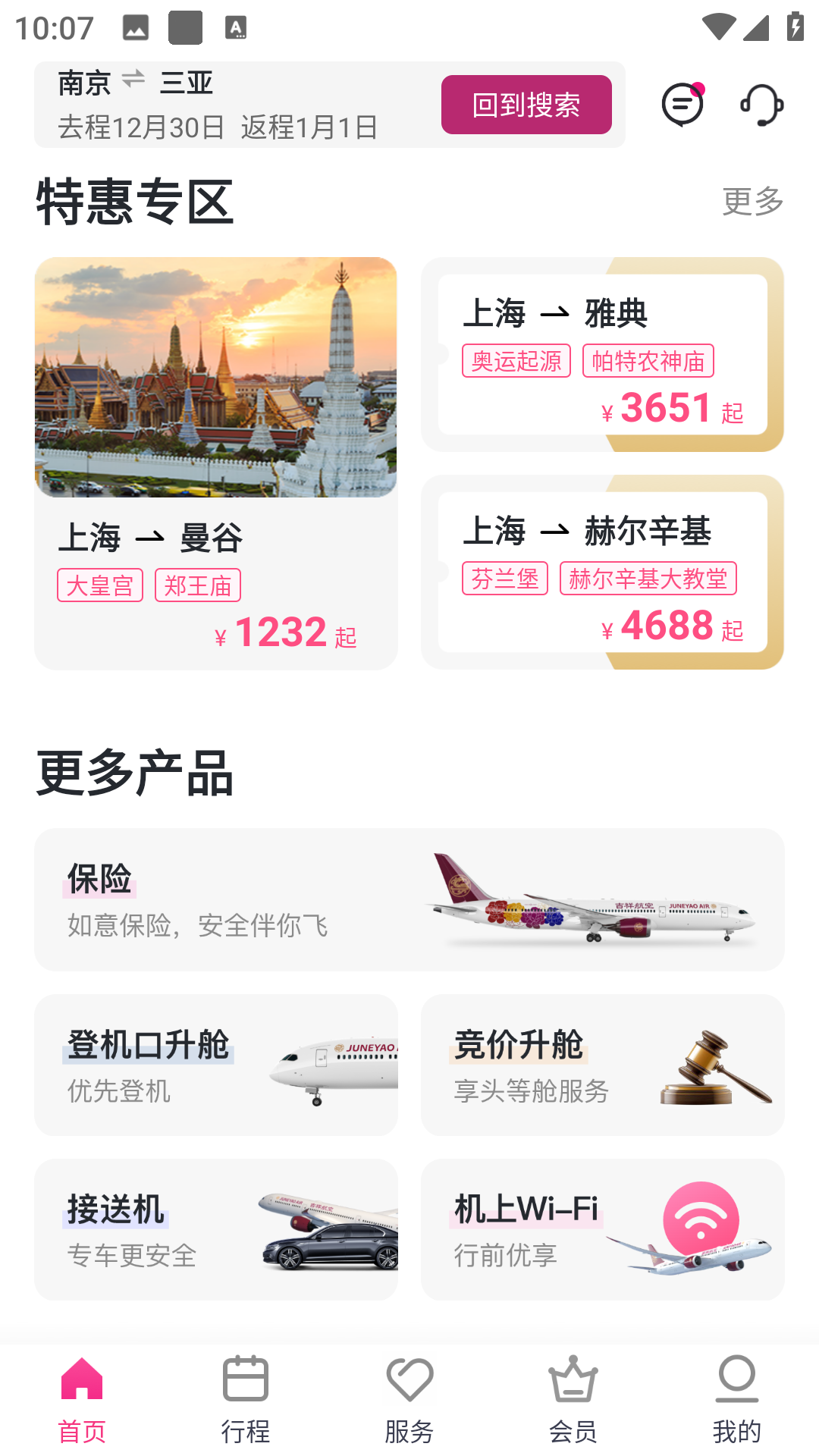Switch to the 首页 tab
The width and height of the screenshot is (819, 1456).
pos(82,1399)
